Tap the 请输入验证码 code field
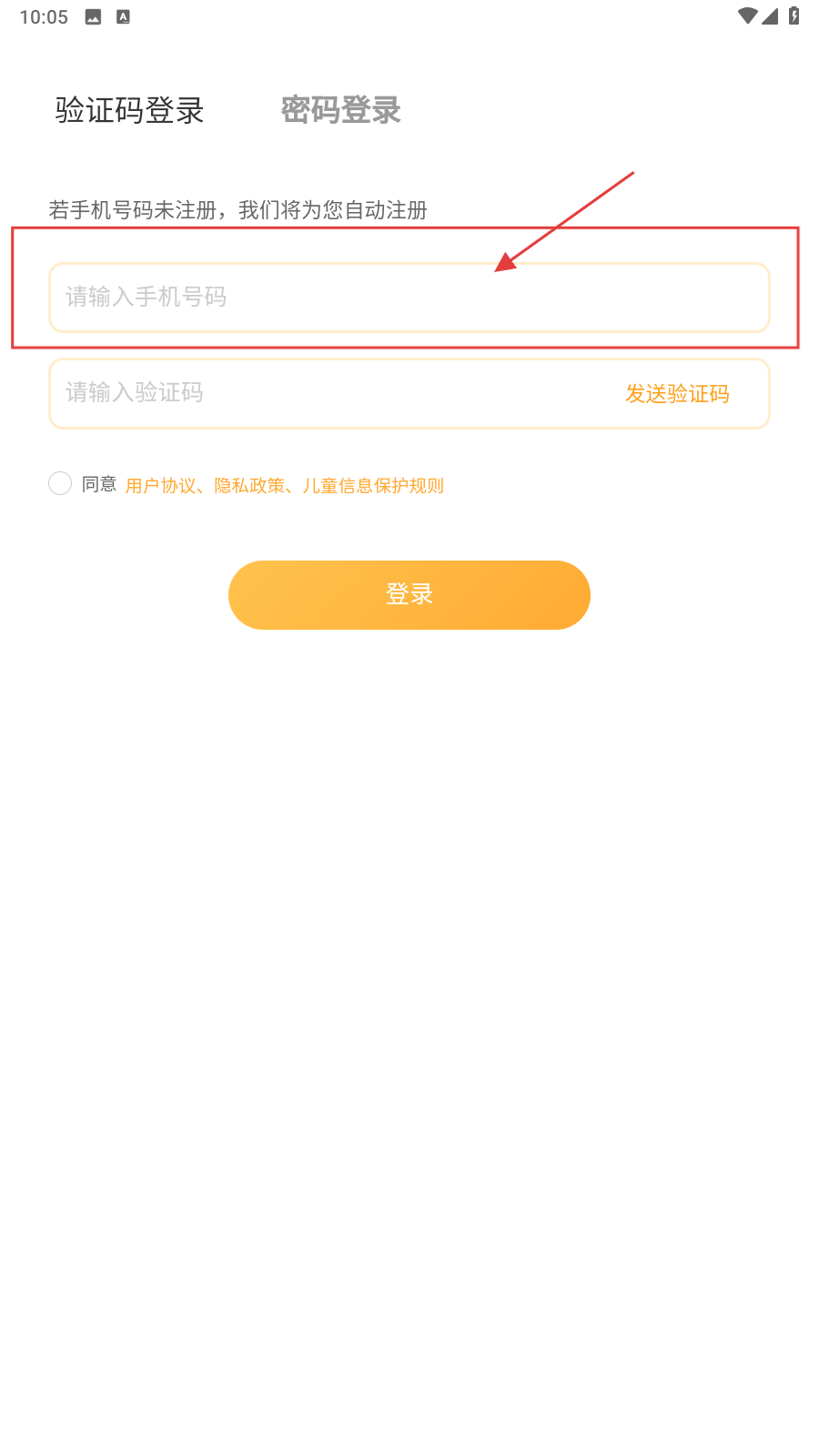 click(328, 393)
